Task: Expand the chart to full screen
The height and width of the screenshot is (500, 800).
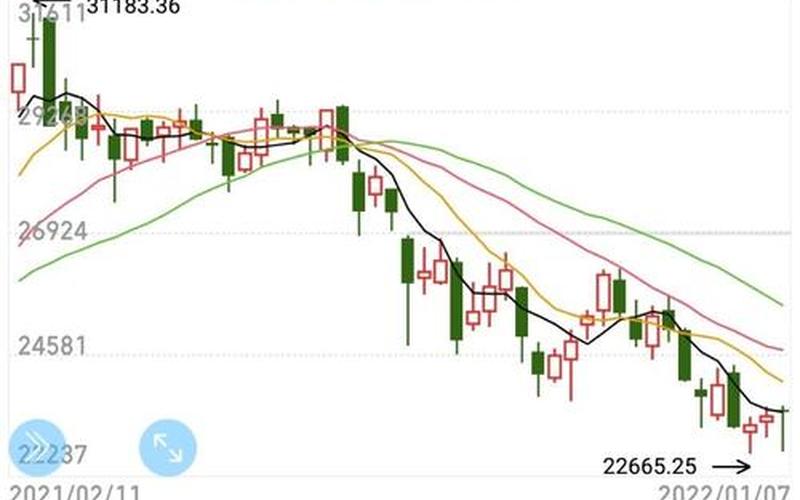Action: (x=167, y=446)
